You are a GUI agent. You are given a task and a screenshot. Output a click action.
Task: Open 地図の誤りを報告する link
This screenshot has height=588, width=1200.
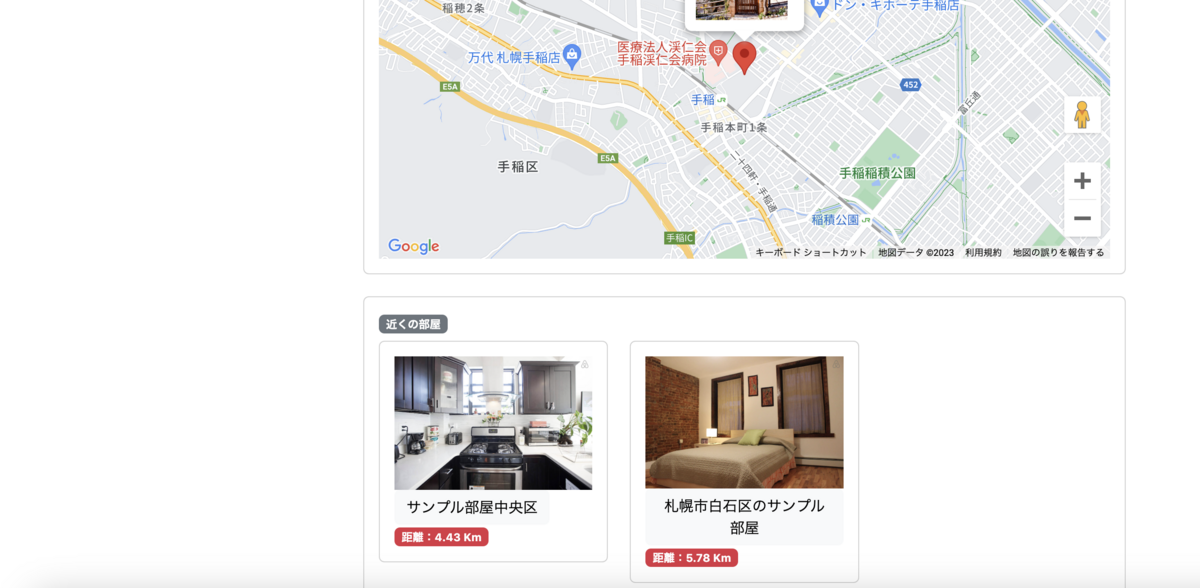pos(1058,253)
